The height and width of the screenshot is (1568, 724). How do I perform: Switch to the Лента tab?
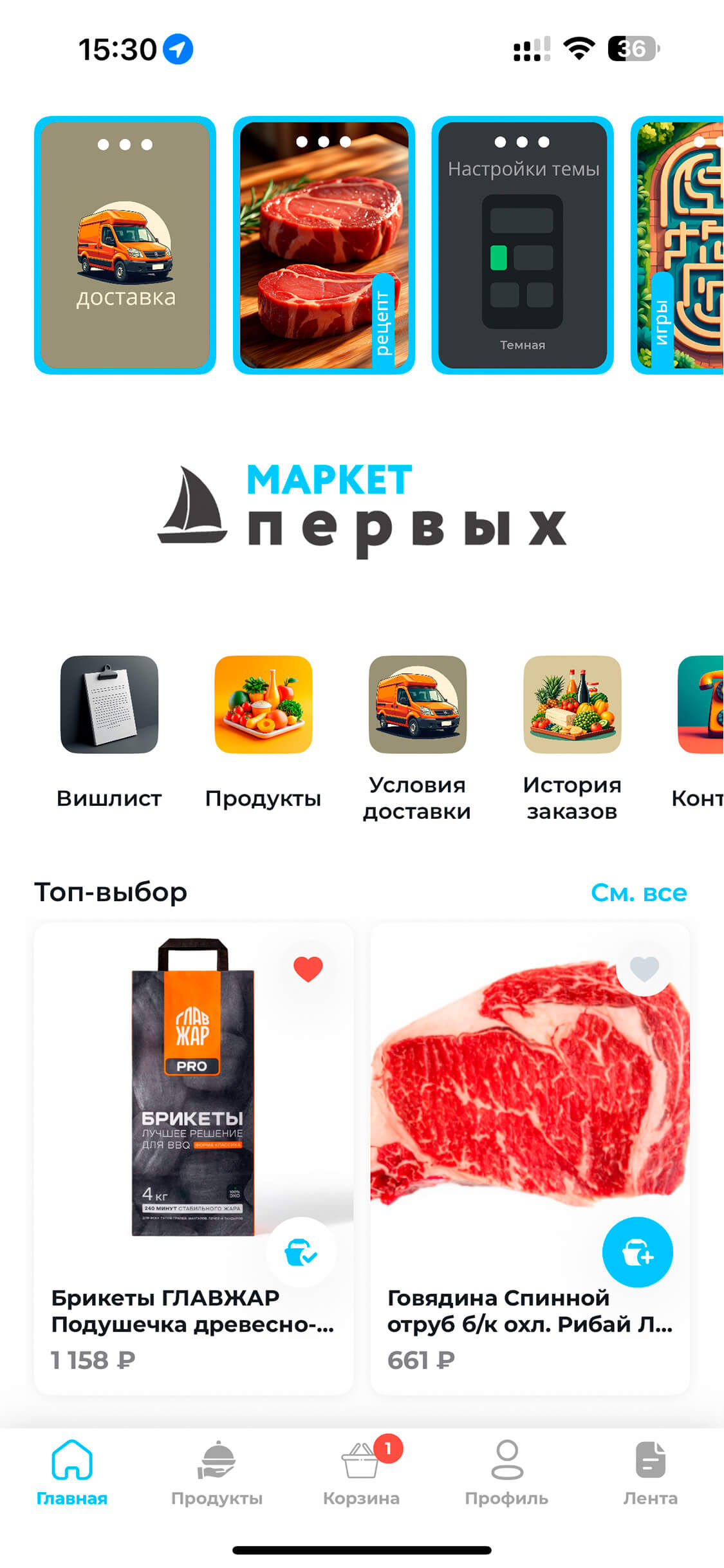[650, 1472]
